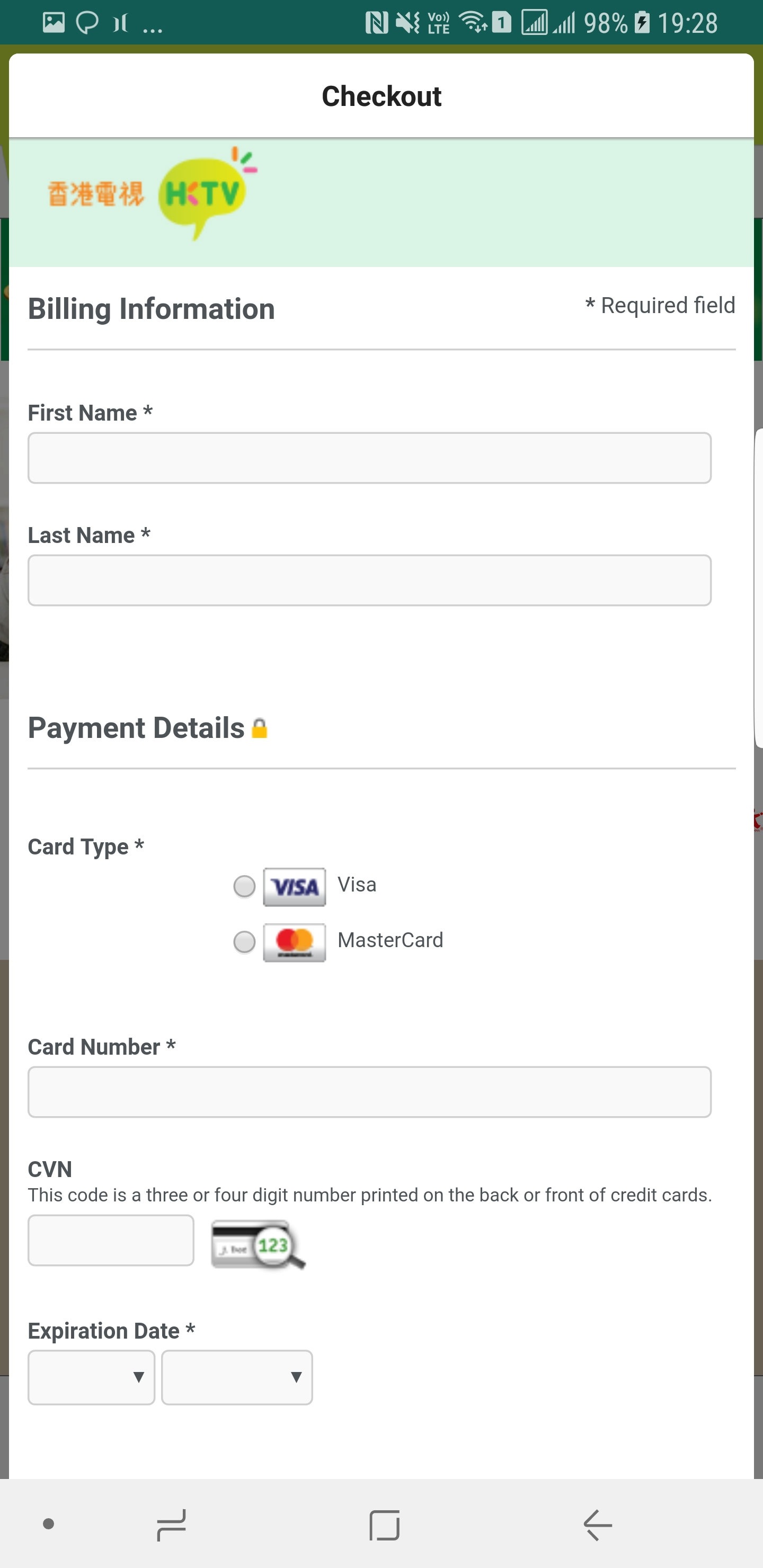
Task: Tap the First Name text field
Action: tap(369, 458)
